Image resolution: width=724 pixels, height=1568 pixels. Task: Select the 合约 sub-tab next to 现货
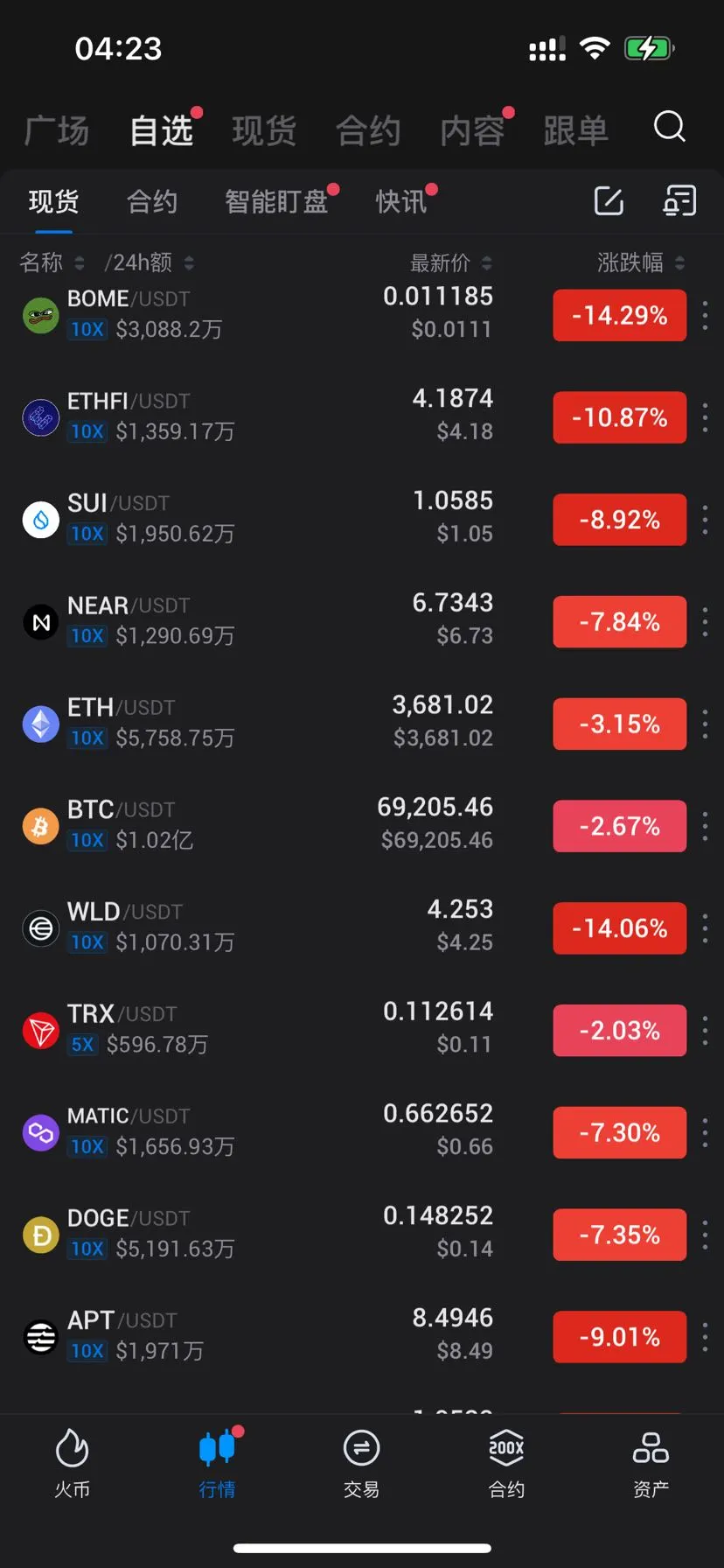(152, 201)
